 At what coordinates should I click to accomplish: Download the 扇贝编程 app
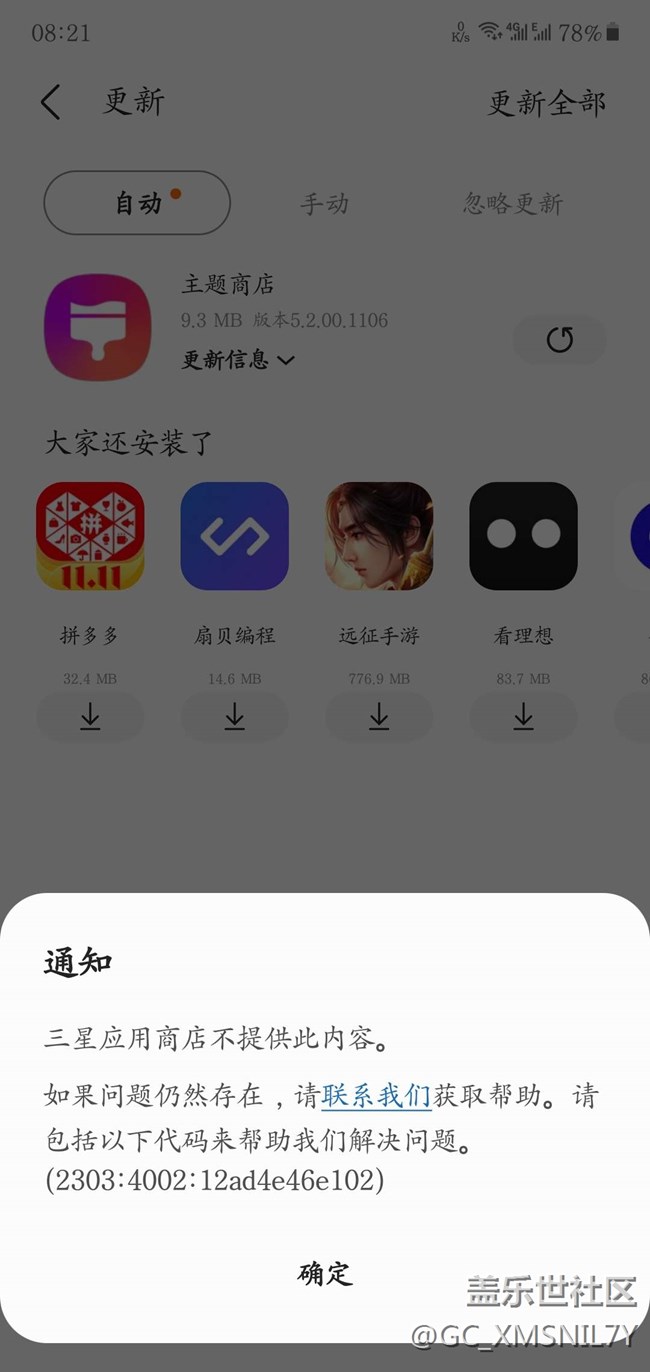[x=234, y=716]
